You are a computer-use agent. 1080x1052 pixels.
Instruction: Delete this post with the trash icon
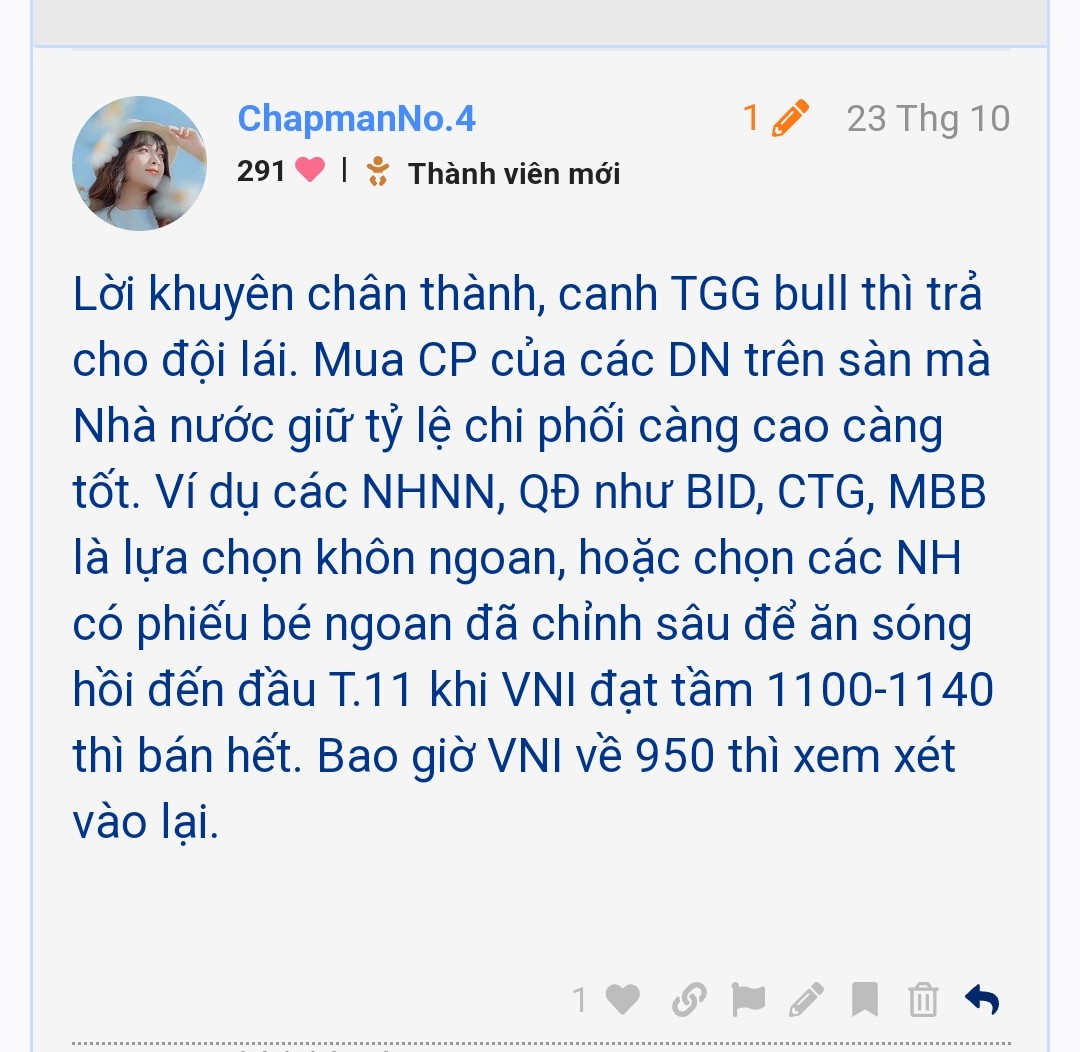click(923, 999)
